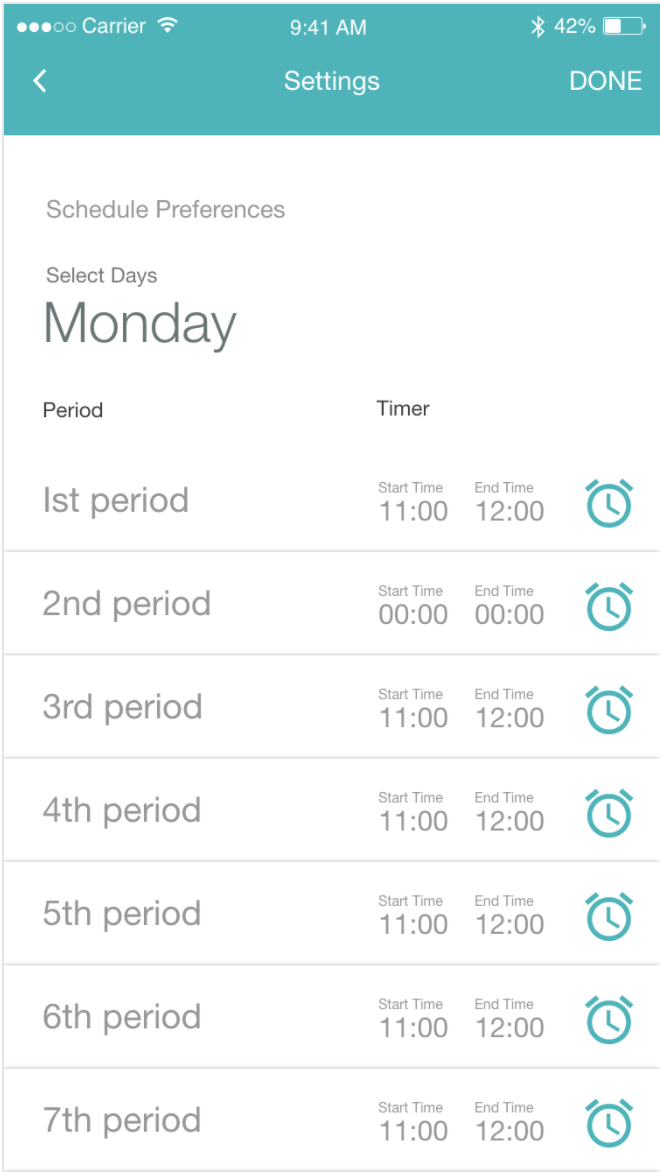Tap the alarm clock for 5th period
Screen dimensions: 660x1172
coord(608,916)
